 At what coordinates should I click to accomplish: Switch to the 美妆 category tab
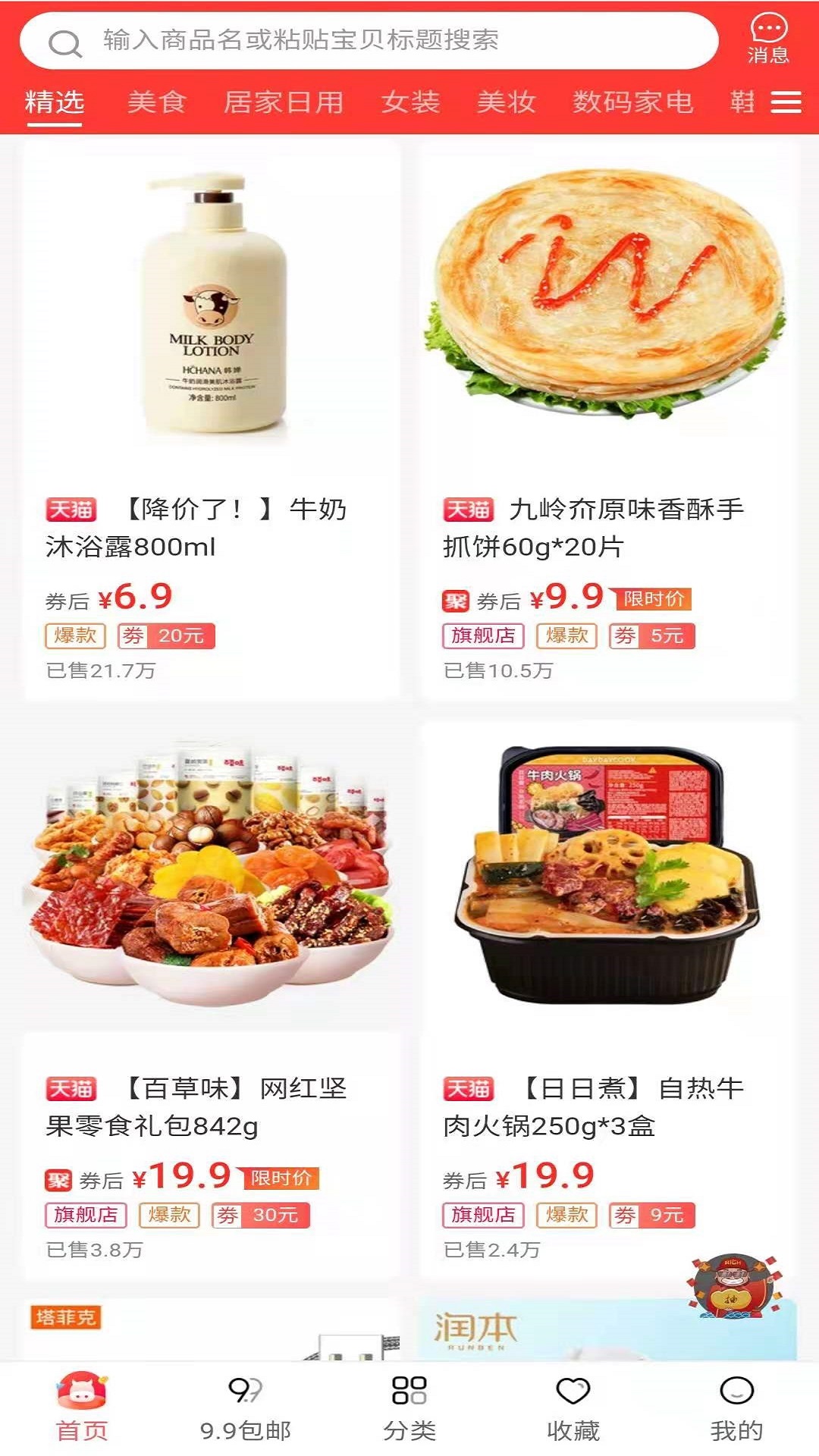point(506,102)
